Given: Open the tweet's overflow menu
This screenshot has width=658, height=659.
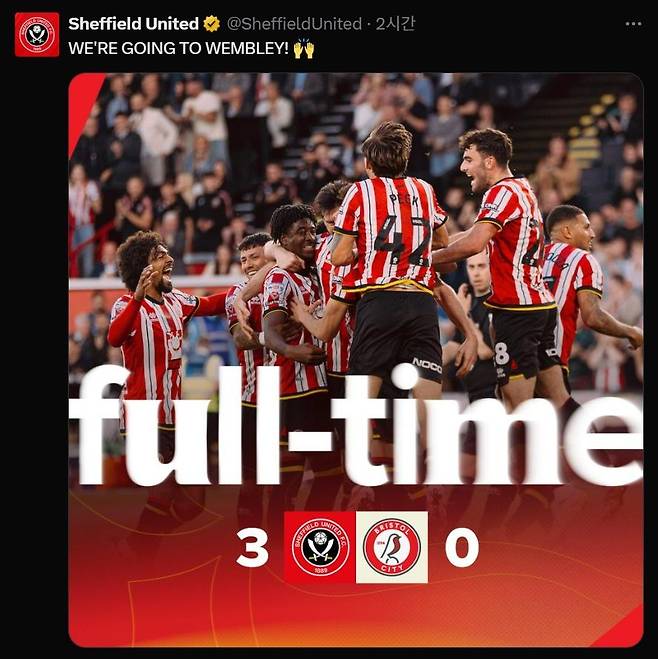Looking at the screenshot, I should click(633, 23).
